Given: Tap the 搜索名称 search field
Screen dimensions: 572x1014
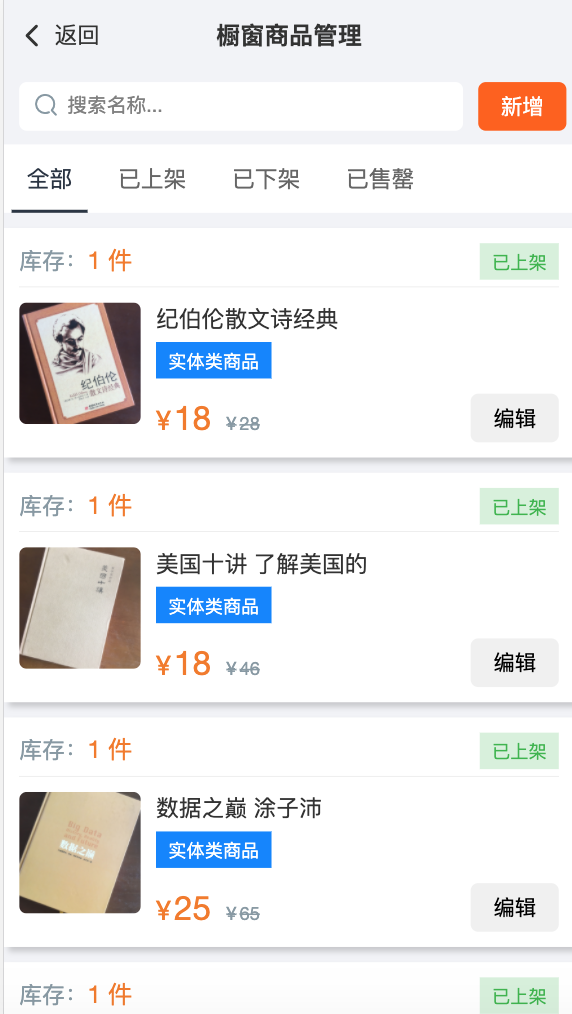Looking at the screenshot, I should 241,106.
